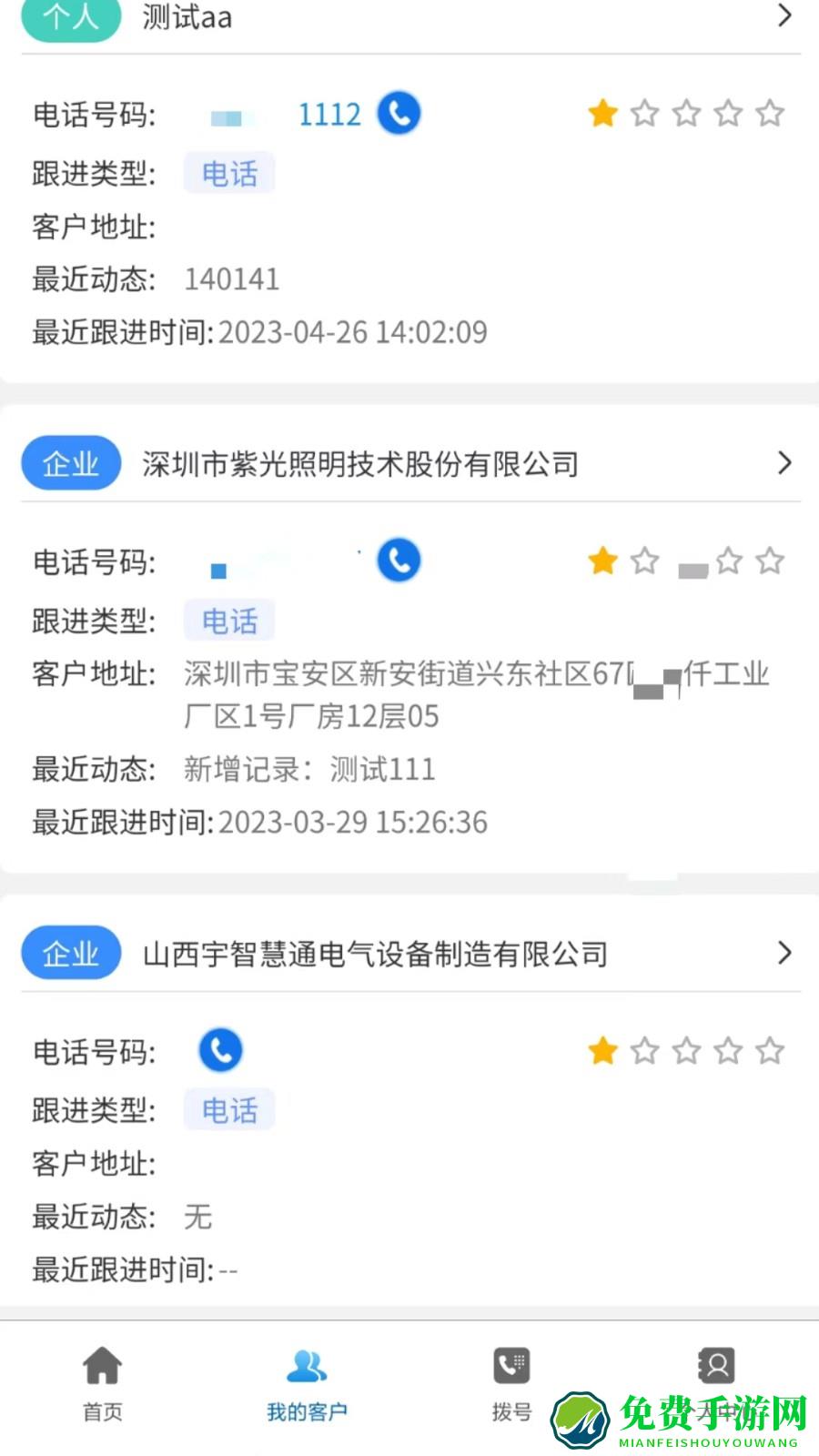This screenshot has width=819, height=1456.
Task: Tap the 个人 personal badge on 测试aa
Action: pyautogui.click(x=70, y=16)
